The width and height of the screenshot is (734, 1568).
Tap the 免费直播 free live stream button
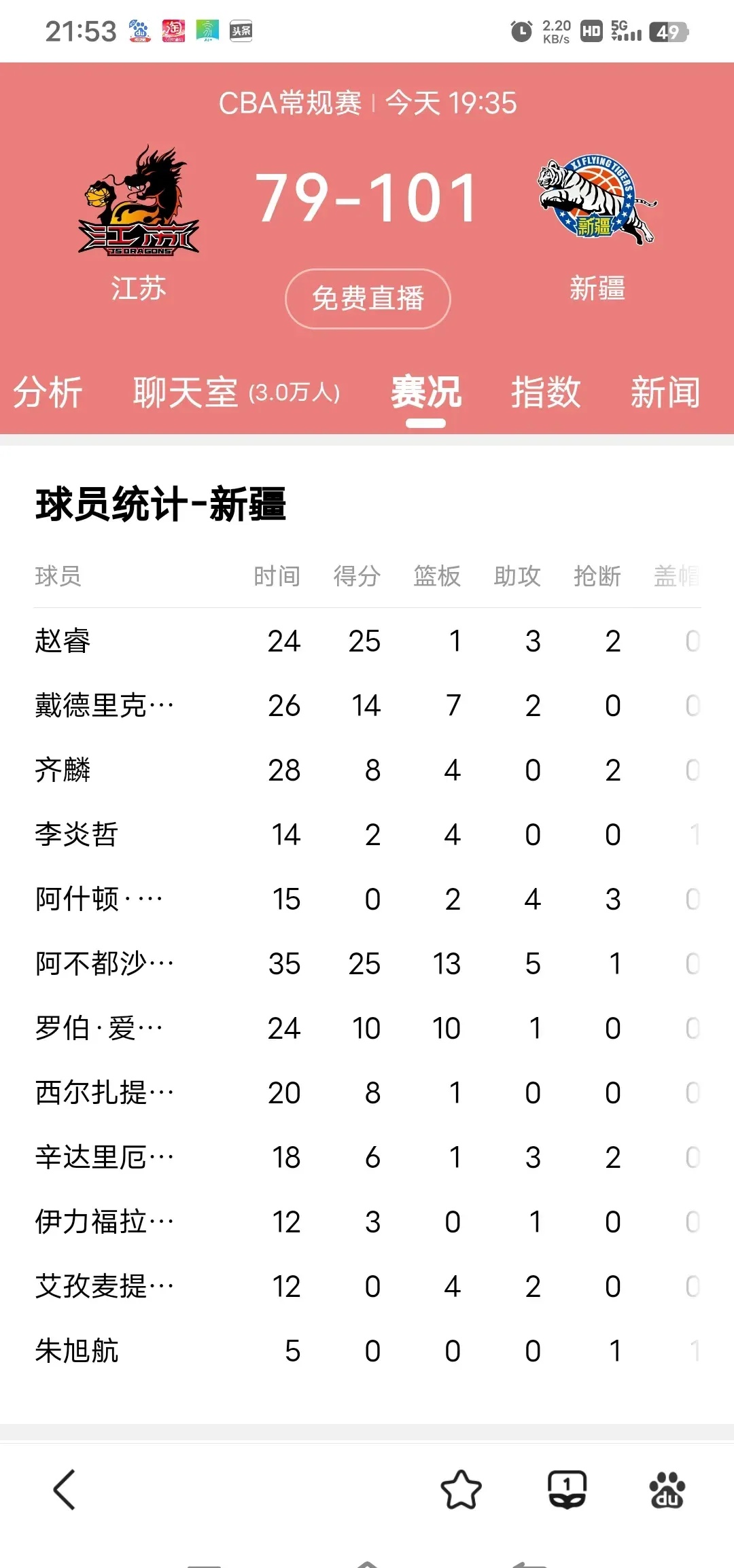pos(367,298)
